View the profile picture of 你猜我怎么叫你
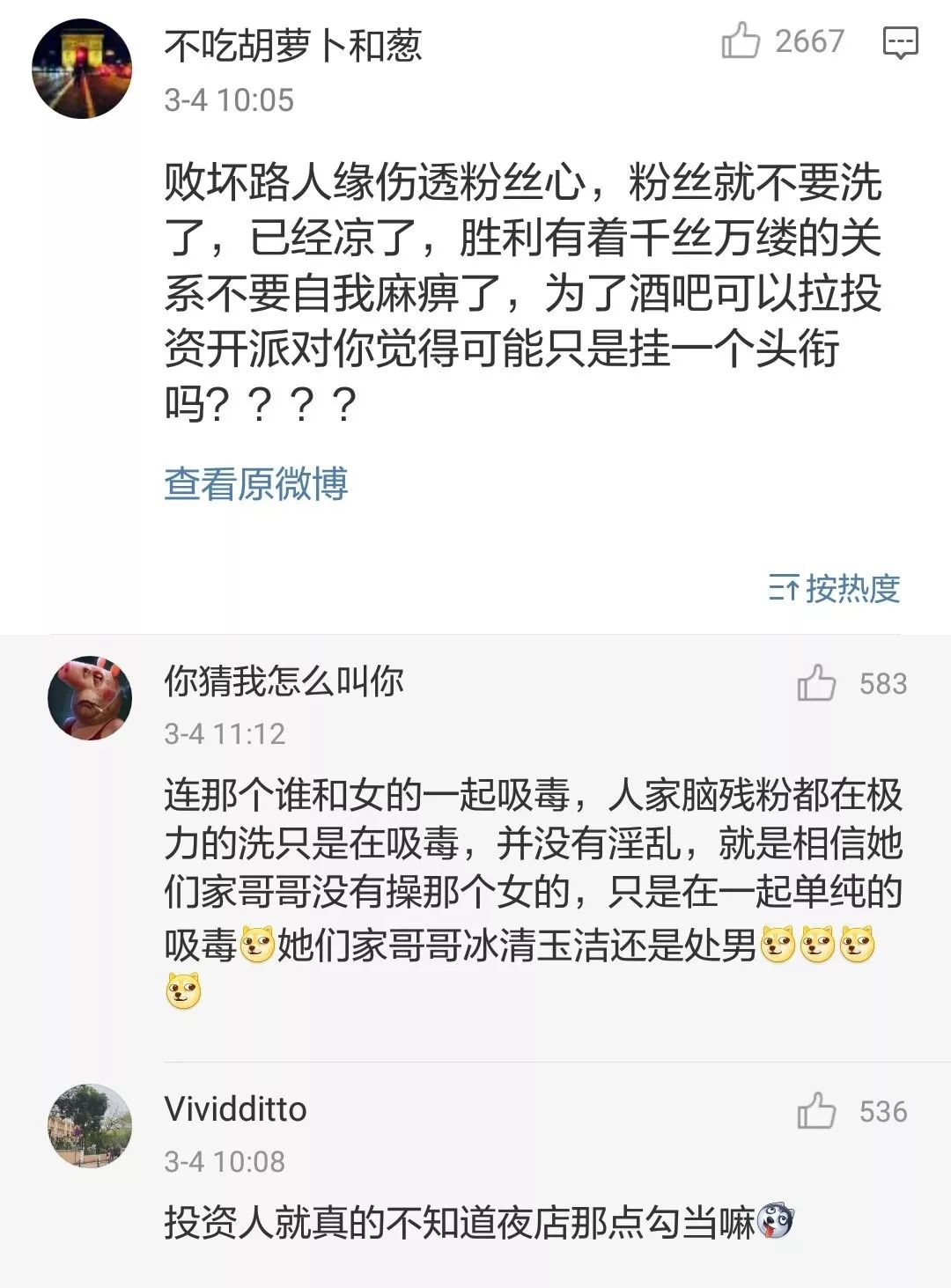This screenshot has height=1288, width=951. coord(90,696)
